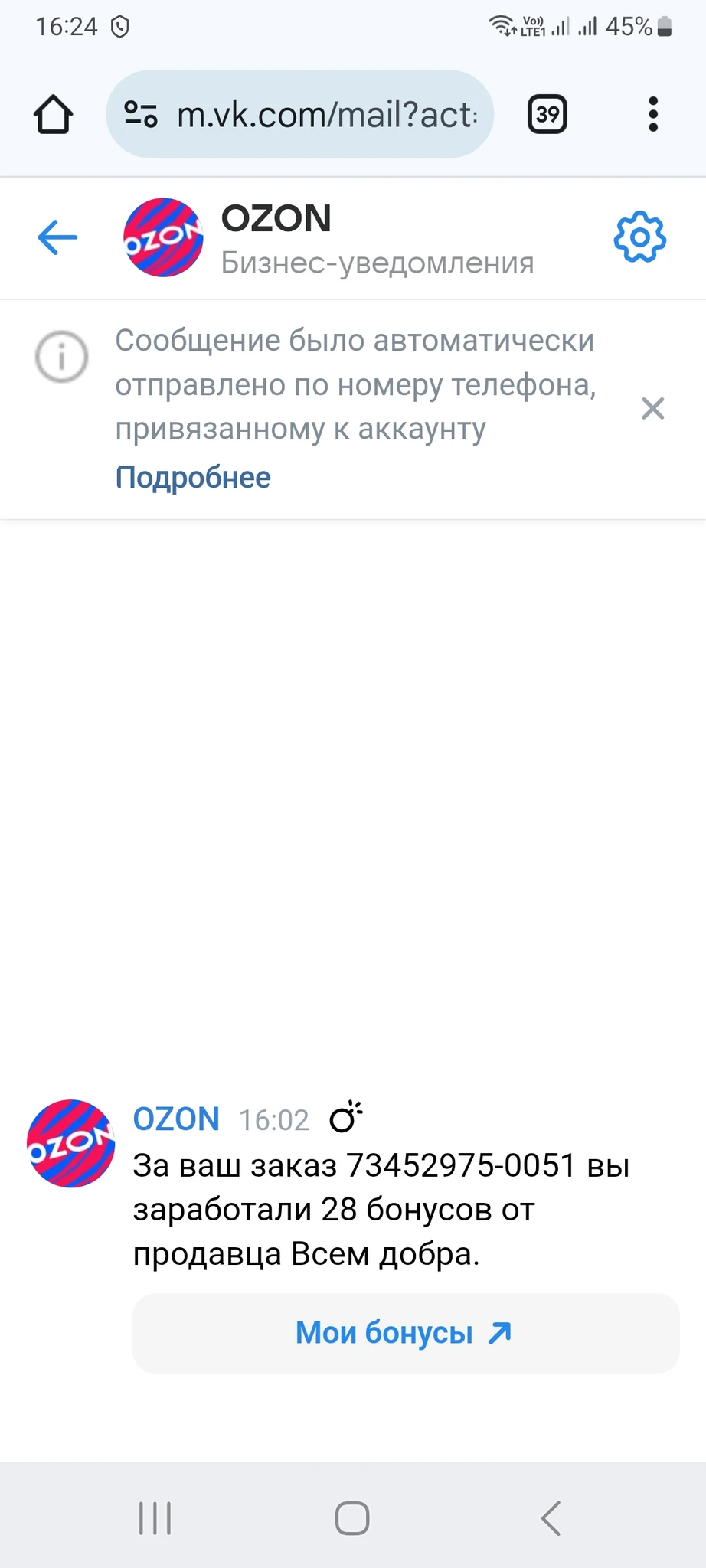
Task: Dismiss the automatic message info banner
Action: [652, 409]
